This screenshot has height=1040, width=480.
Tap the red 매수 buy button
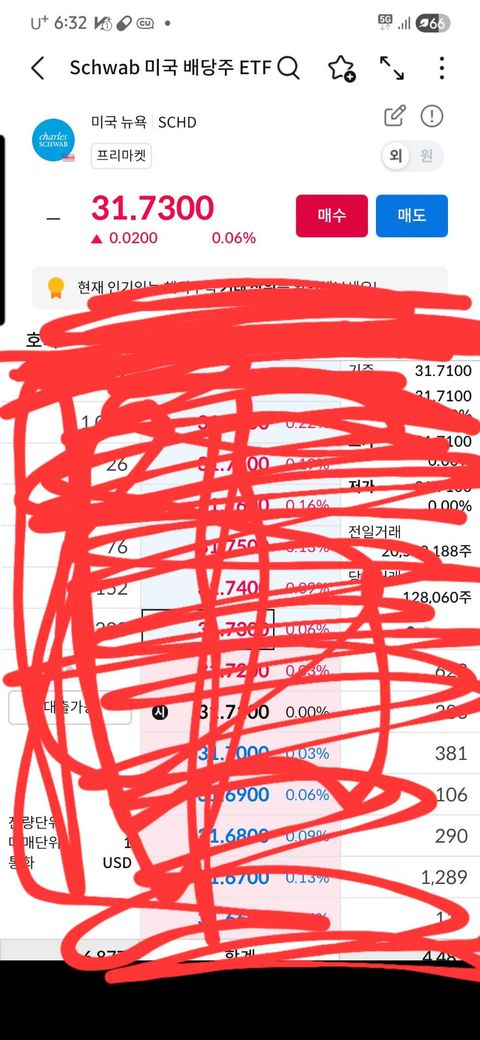331,216
